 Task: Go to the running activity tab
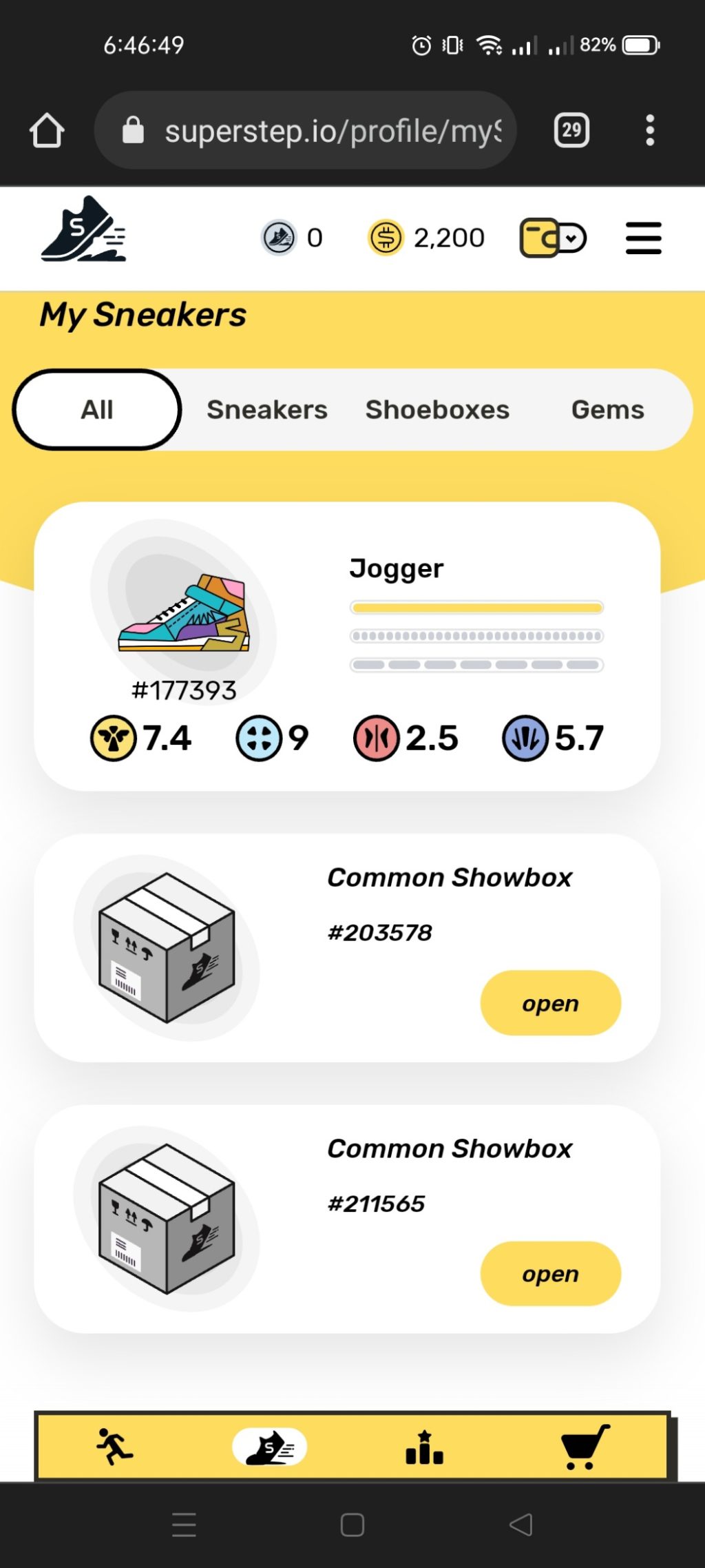(114, 1446)
